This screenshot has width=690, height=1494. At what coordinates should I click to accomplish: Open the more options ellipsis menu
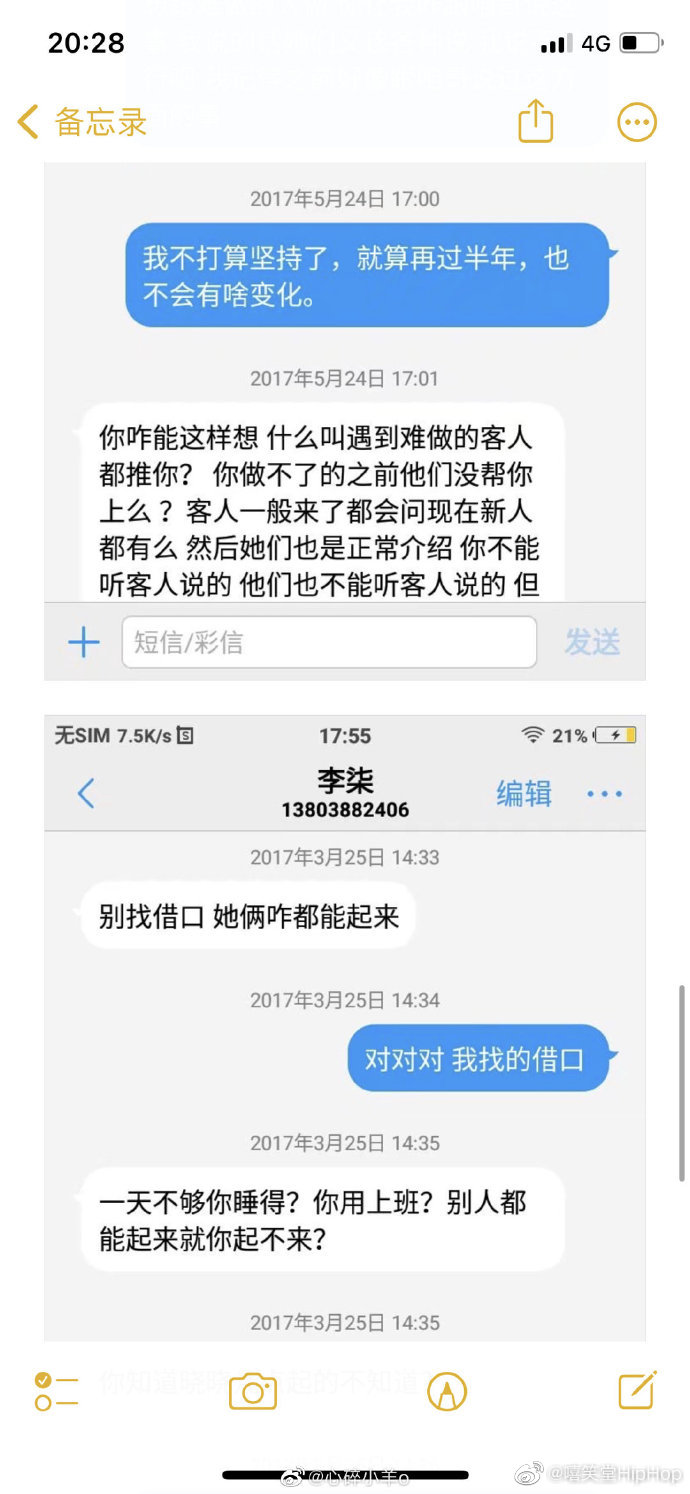637,122
